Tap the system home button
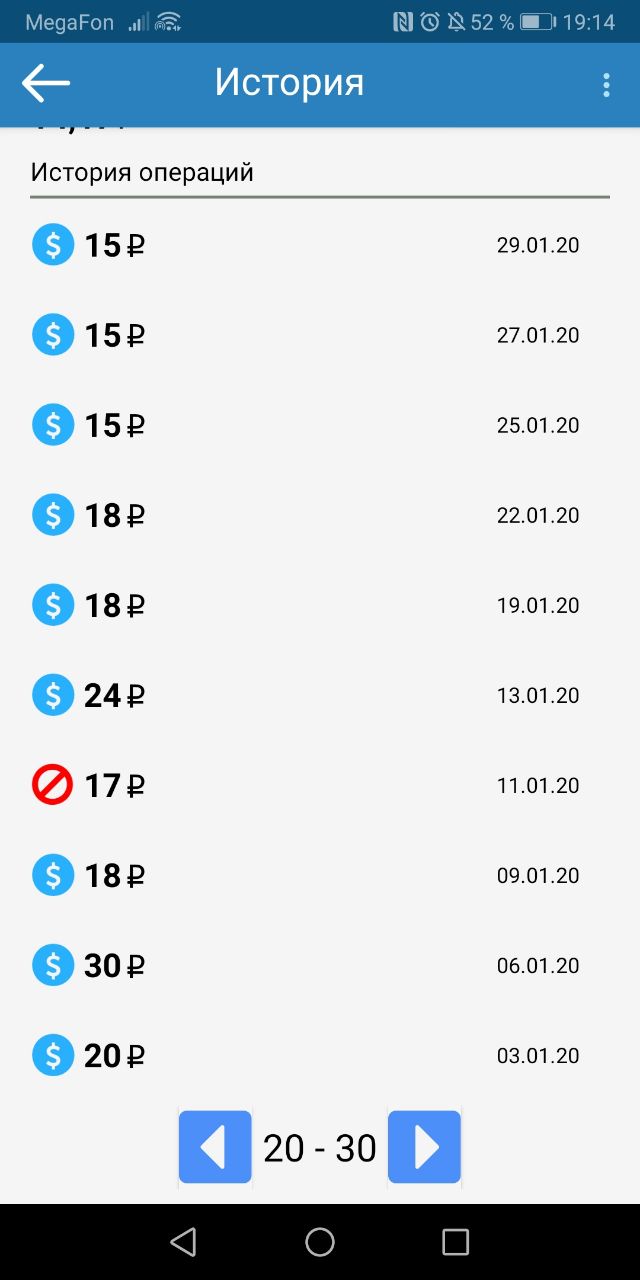640x1280 pixels. (320, 1242)
